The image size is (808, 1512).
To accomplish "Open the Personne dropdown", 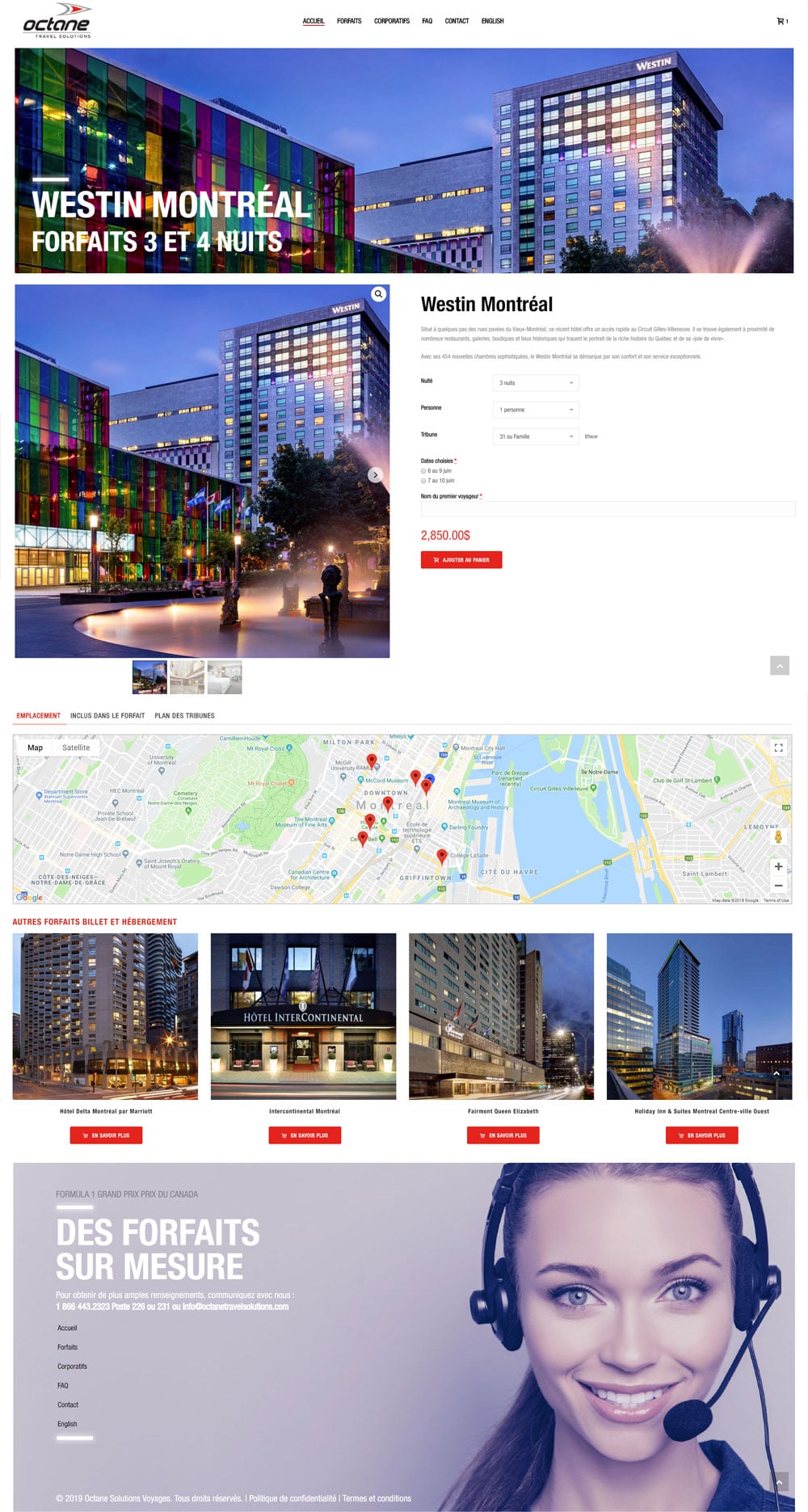I will pos(536,410).
